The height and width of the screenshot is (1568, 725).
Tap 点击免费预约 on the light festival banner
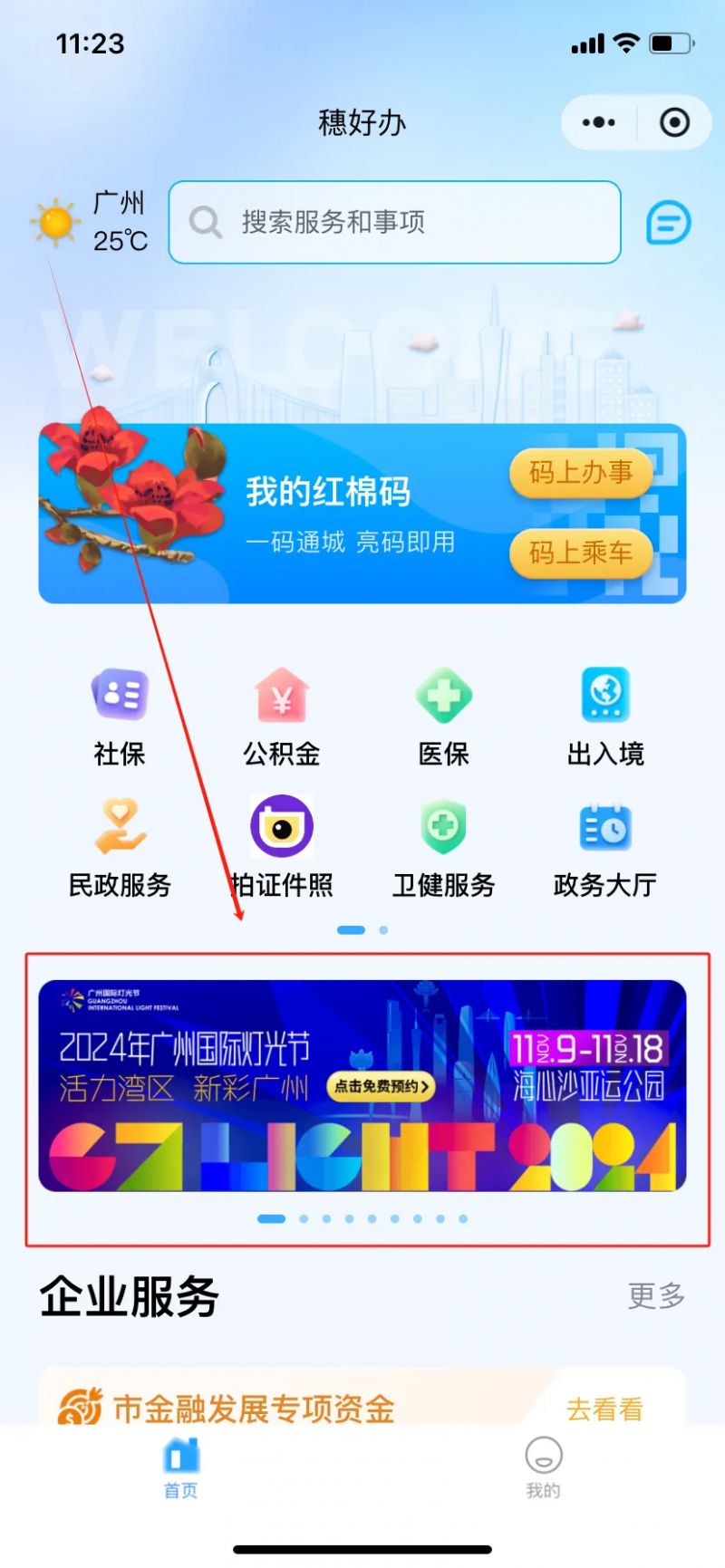(379, 1089)
